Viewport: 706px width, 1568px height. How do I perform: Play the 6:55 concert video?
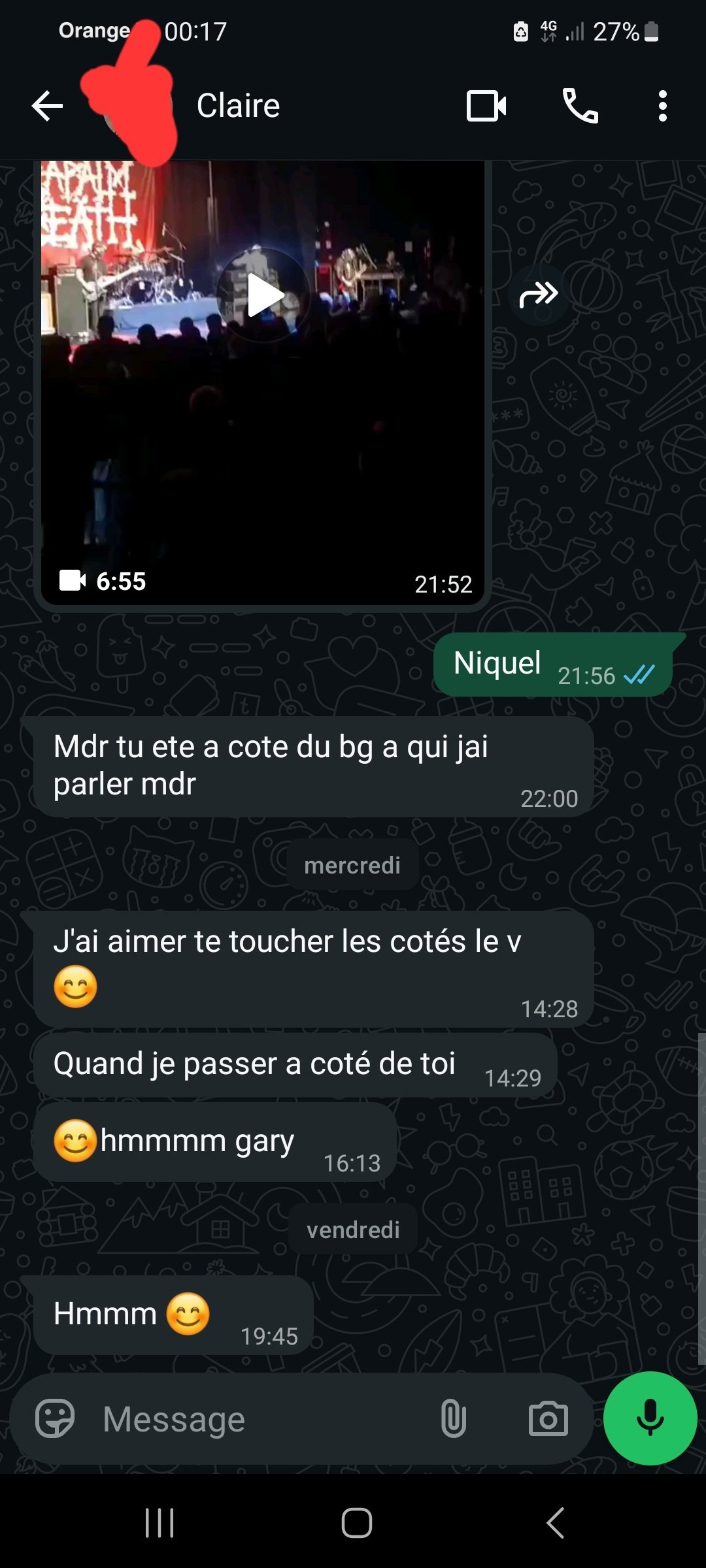click(x=263, y=295)
